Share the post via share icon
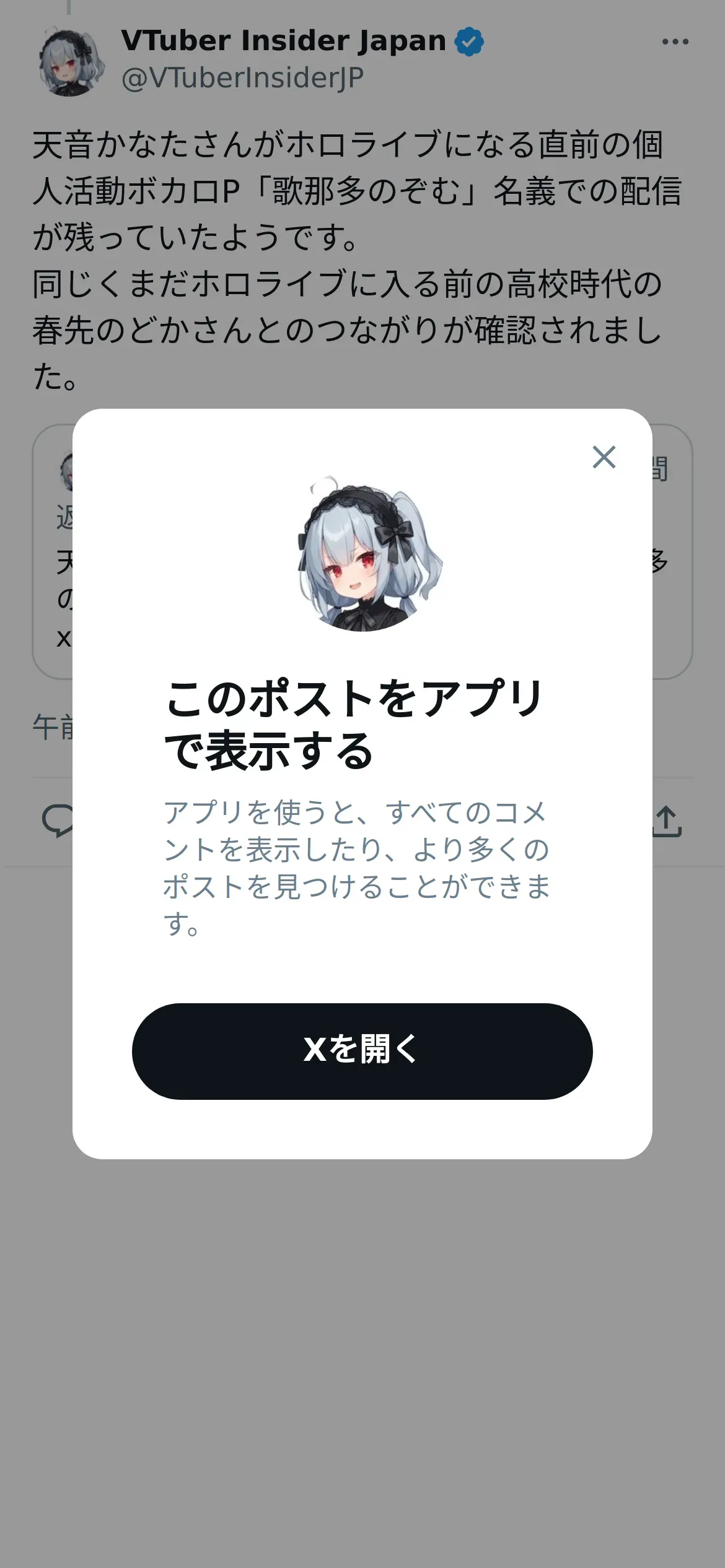 pyautogui.click(x=667, y=821)
